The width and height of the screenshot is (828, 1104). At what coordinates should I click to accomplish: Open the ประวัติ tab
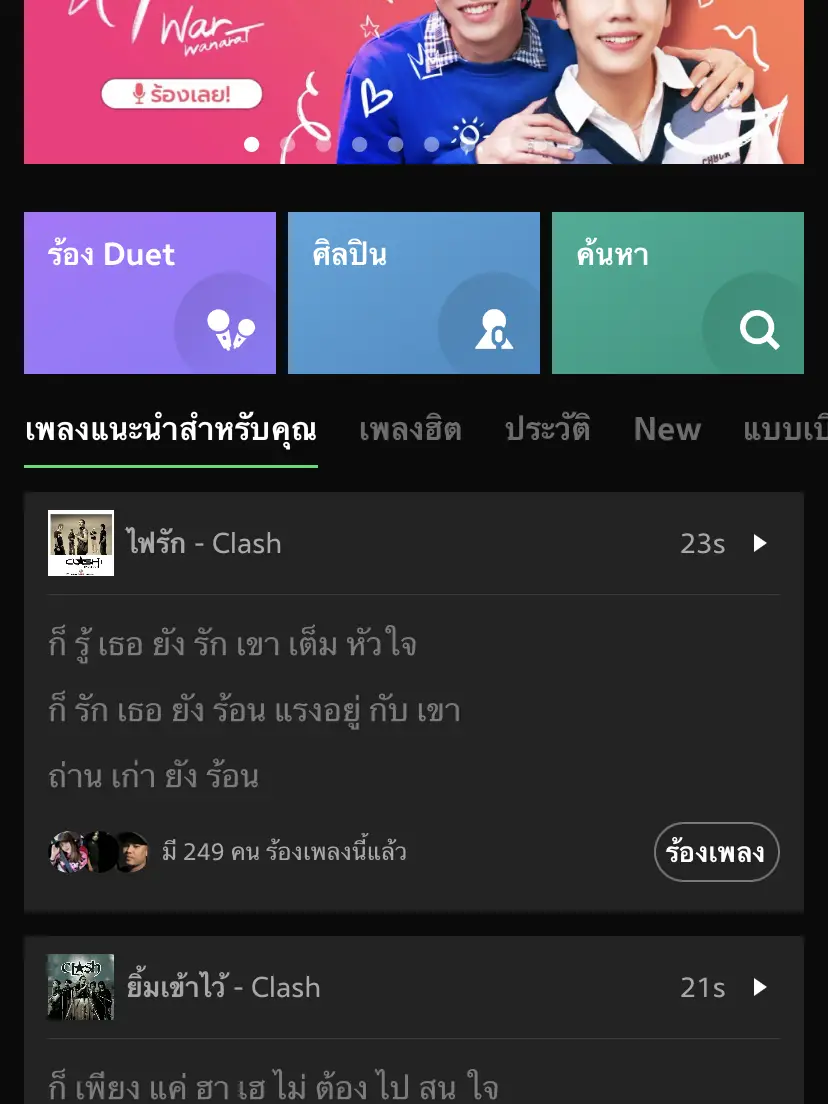pos(548,429)
